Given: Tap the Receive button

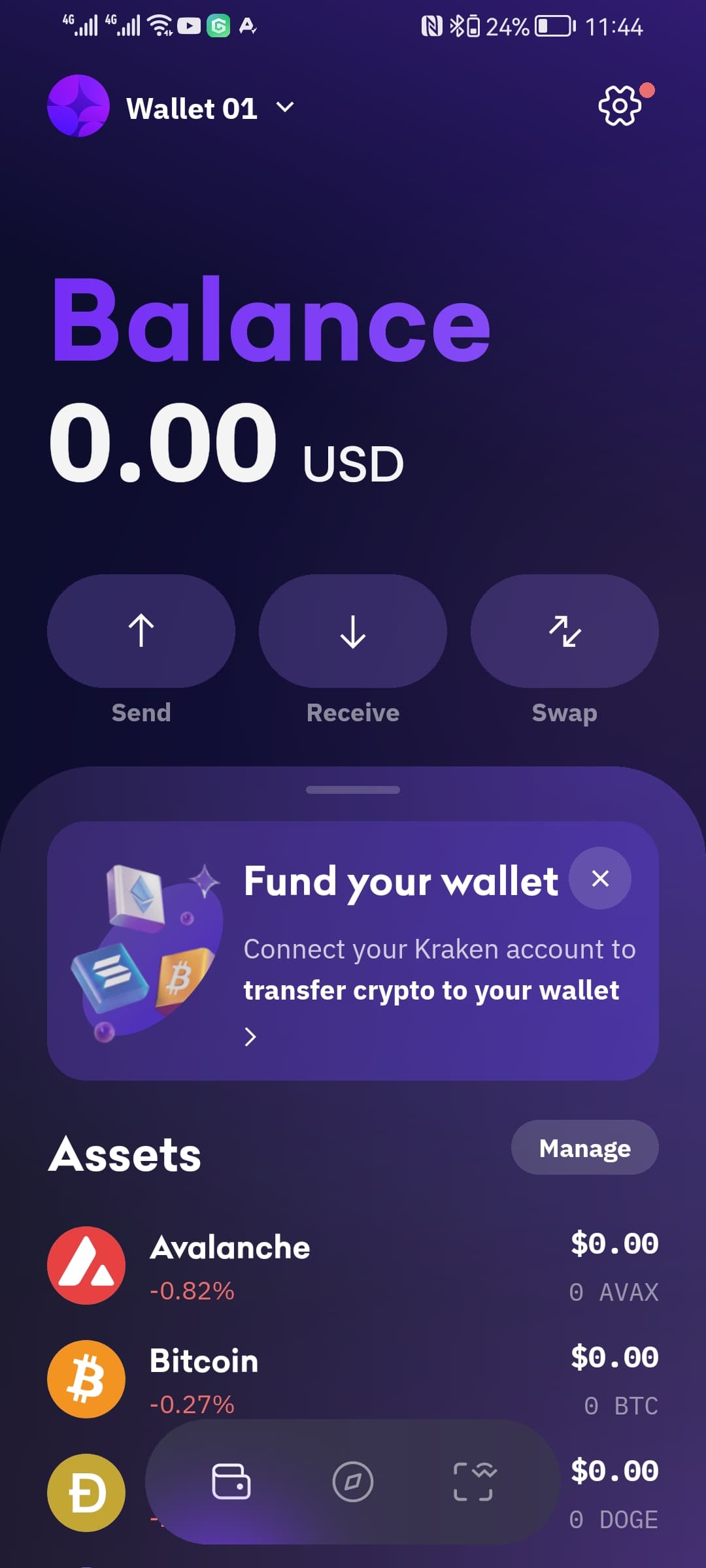Looking at the screenshot, I should tap(353, 631).
